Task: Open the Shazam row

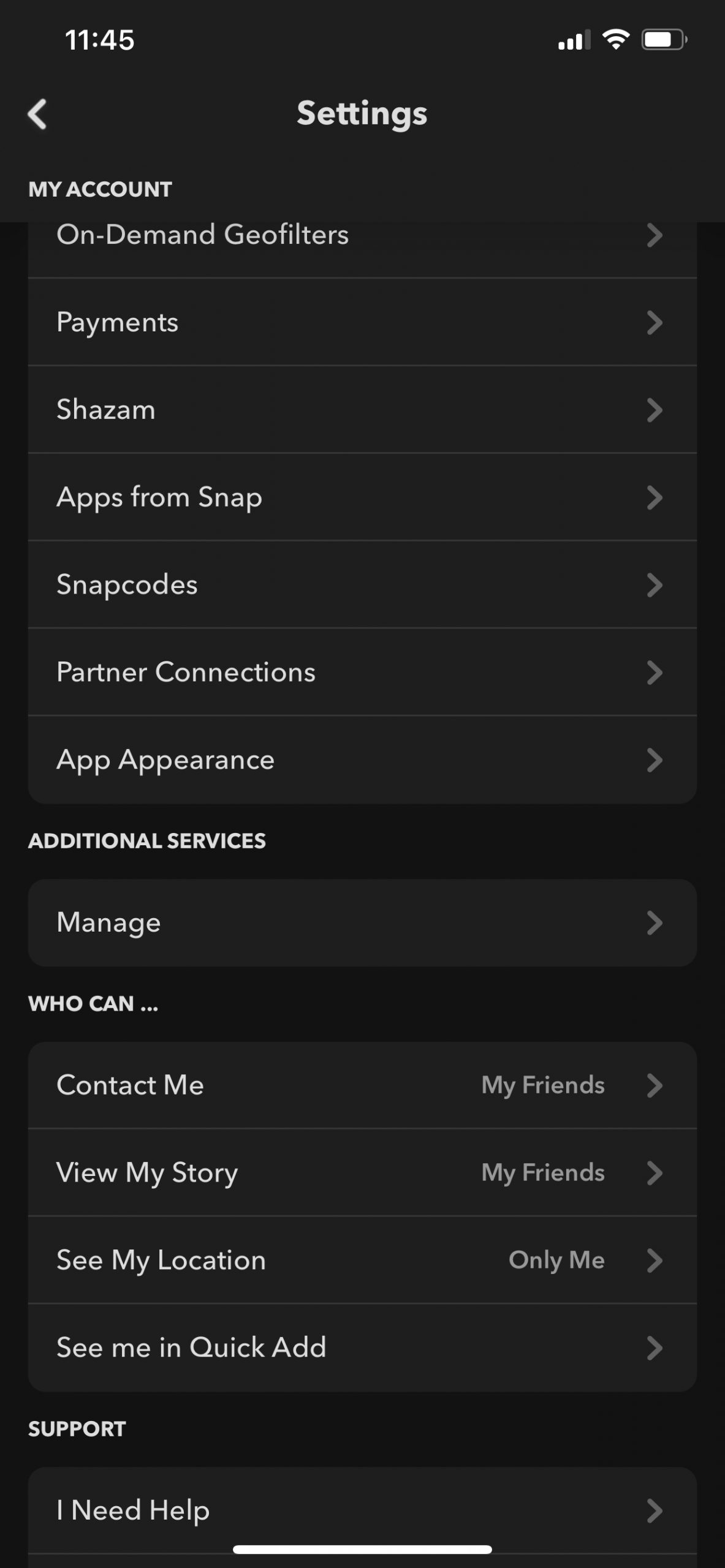Action: [362, 410]
